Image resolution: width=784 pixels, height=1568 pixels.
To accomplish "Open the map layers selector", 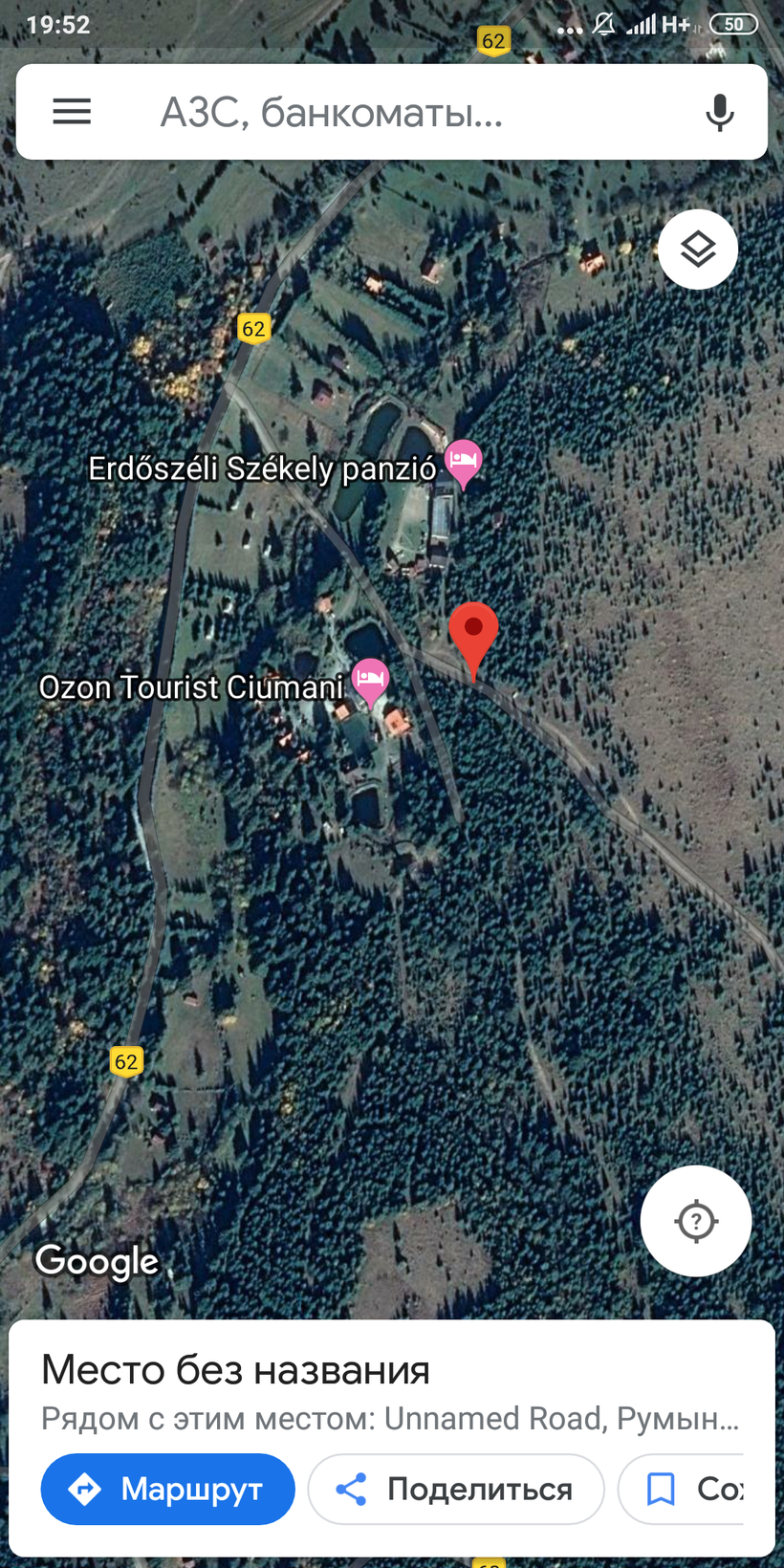I will click(x=698, y=250).
